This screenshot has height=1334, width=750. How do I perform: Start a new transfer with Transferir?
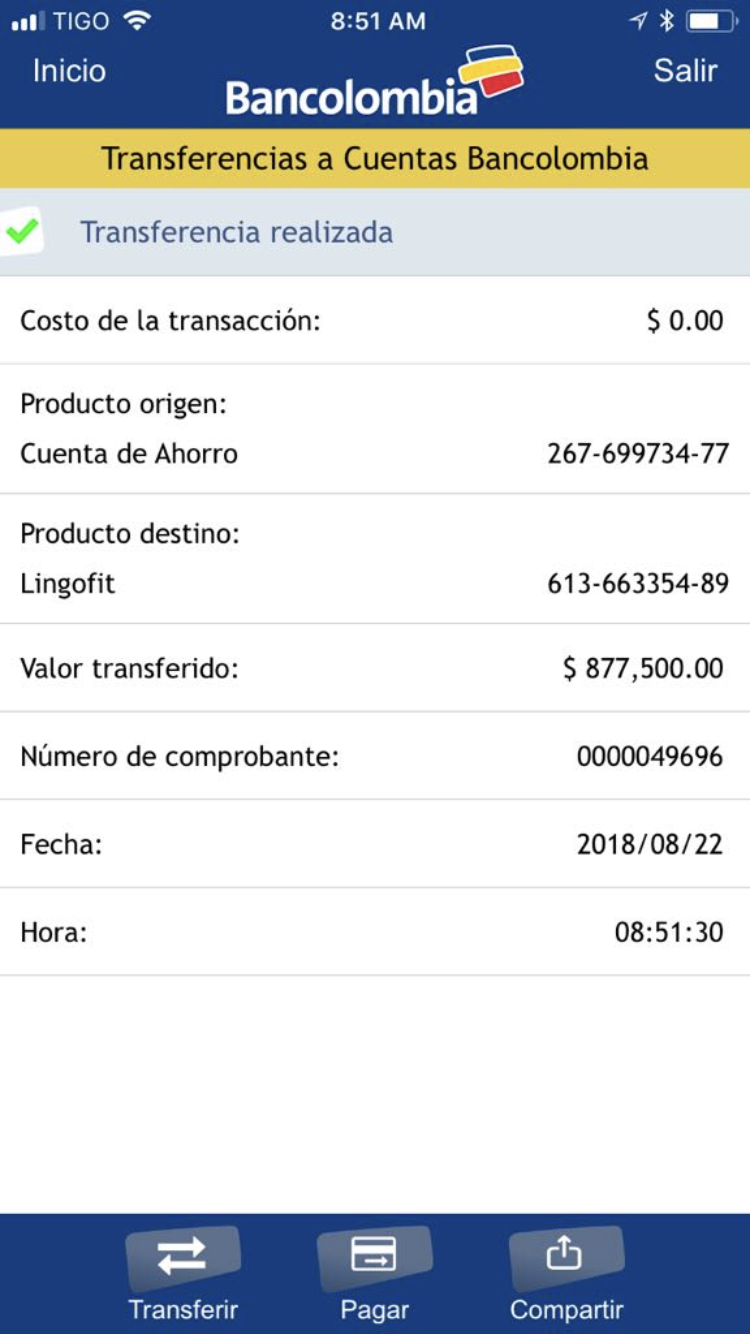click(183, 1272)
